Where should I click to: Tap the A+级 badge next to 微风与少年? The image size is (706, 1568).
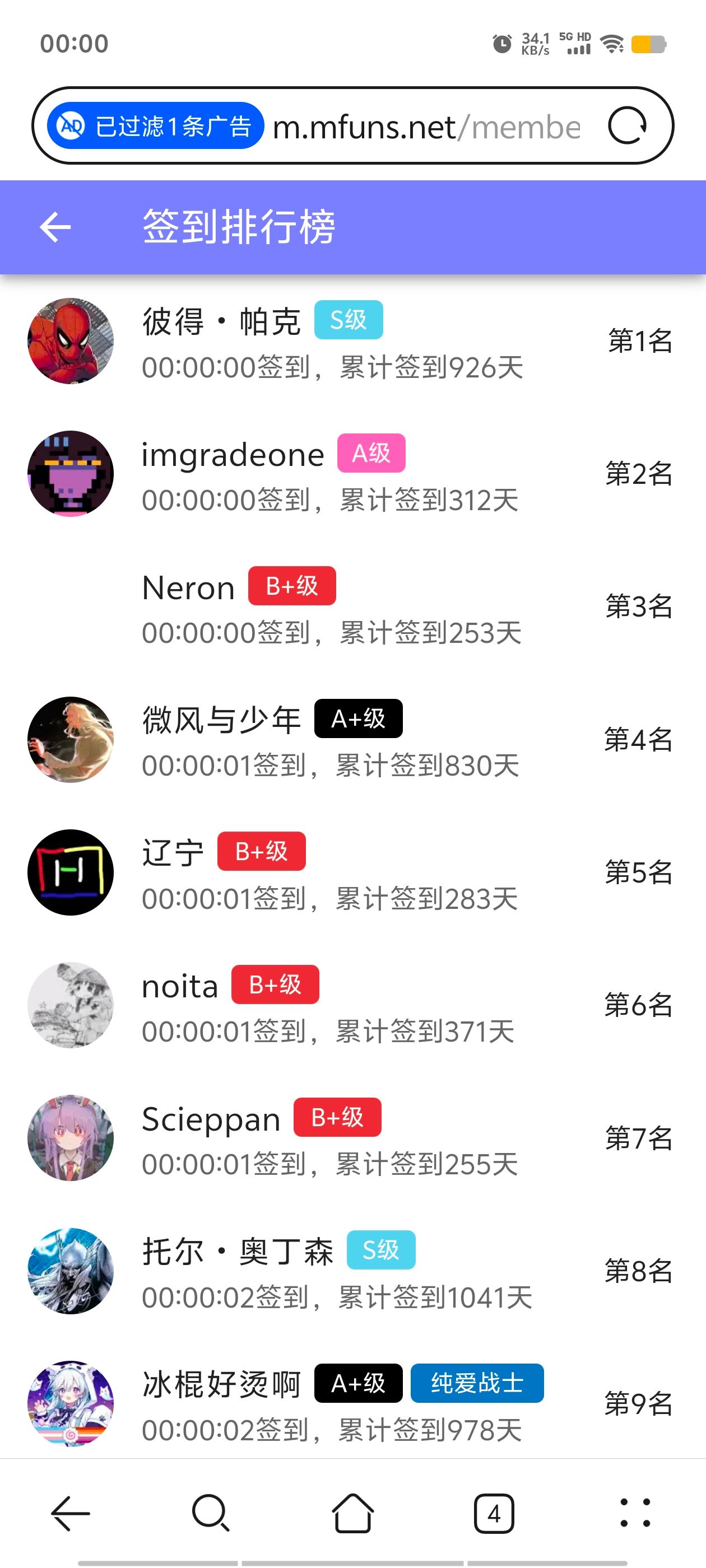pos(357,718)
